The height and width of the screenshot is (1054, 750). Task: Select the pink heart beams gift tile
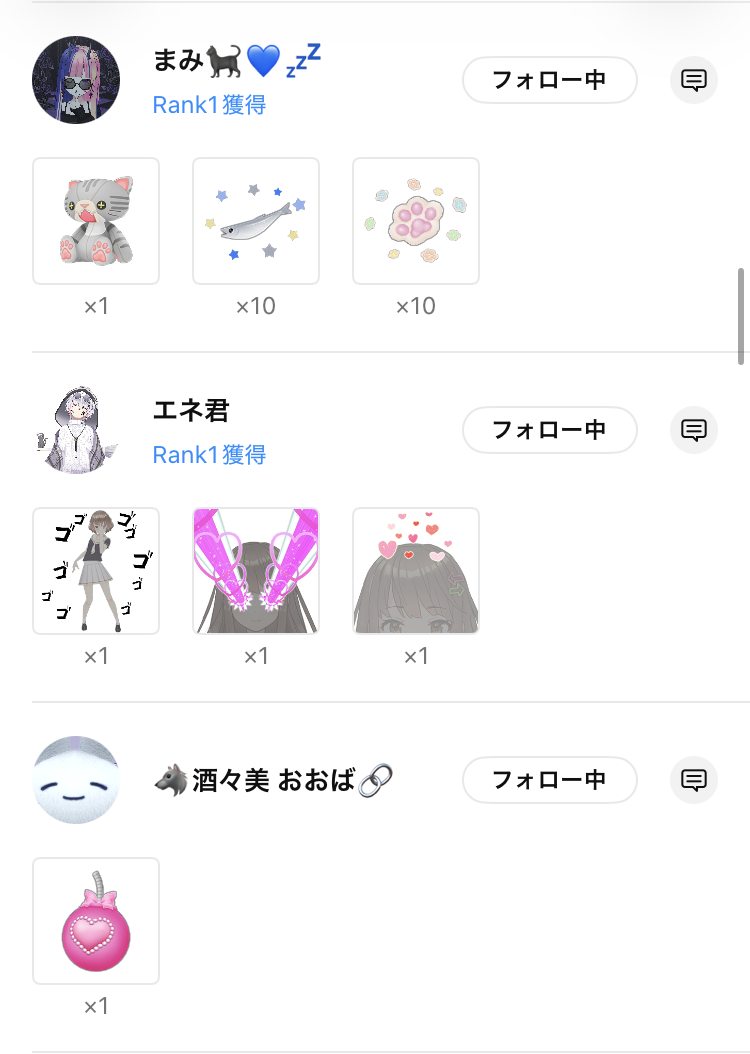pos(256,571)
